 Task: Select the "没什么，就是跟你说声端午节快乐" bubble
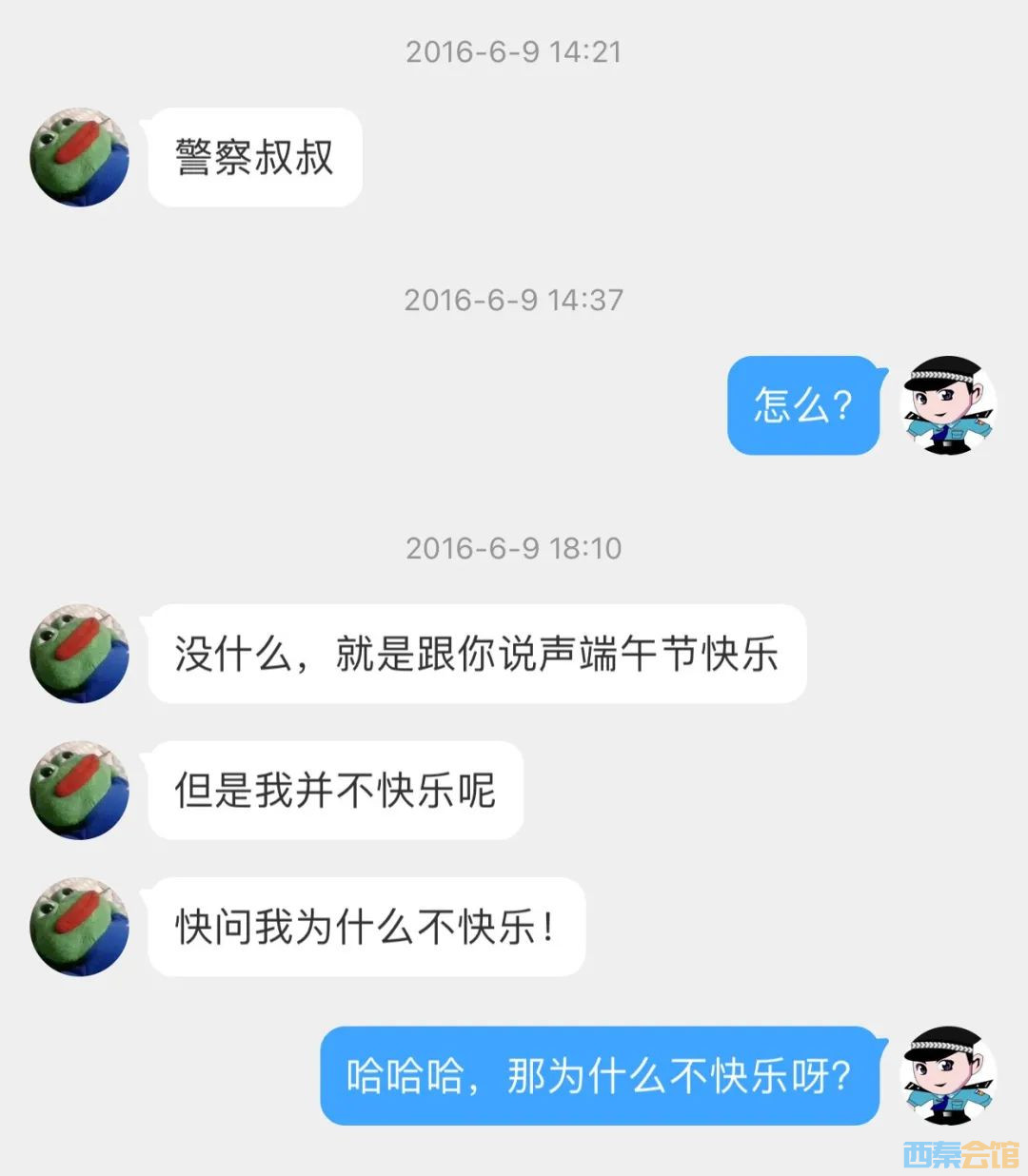tap(476, 655)
